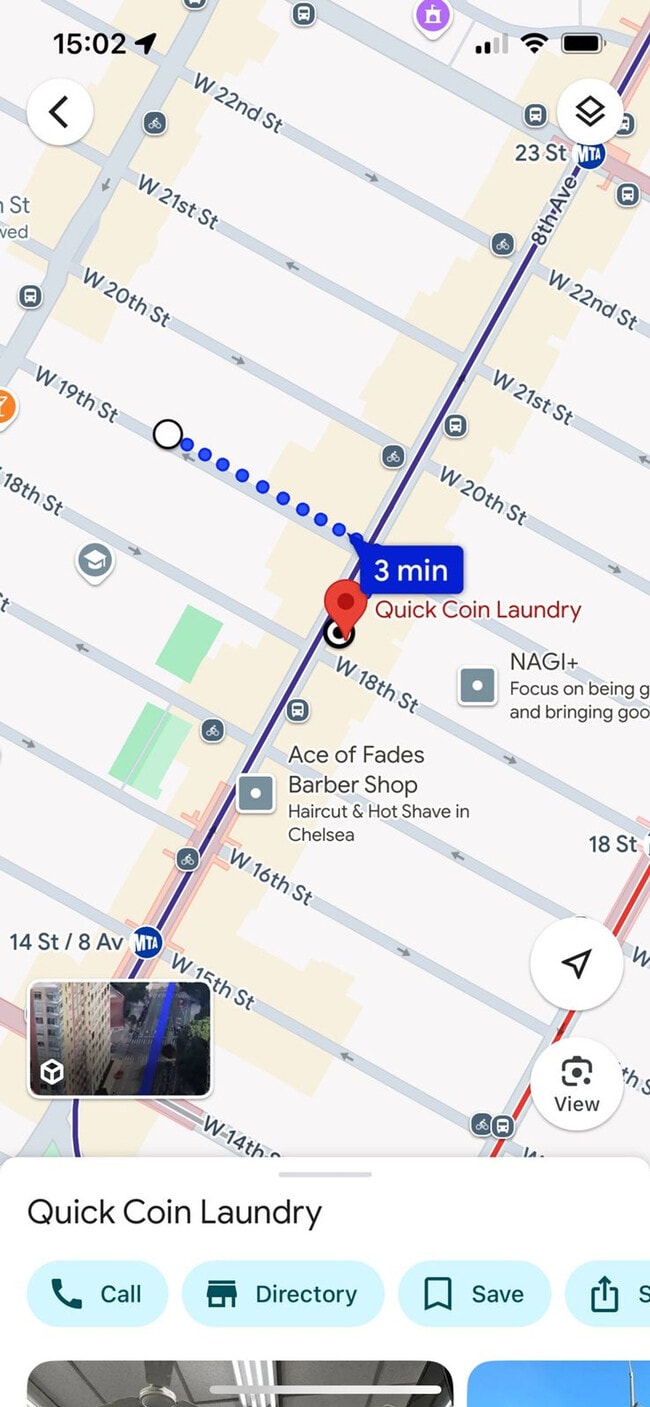Call Quick Coin Laundry

click(x=97, y=1294)
